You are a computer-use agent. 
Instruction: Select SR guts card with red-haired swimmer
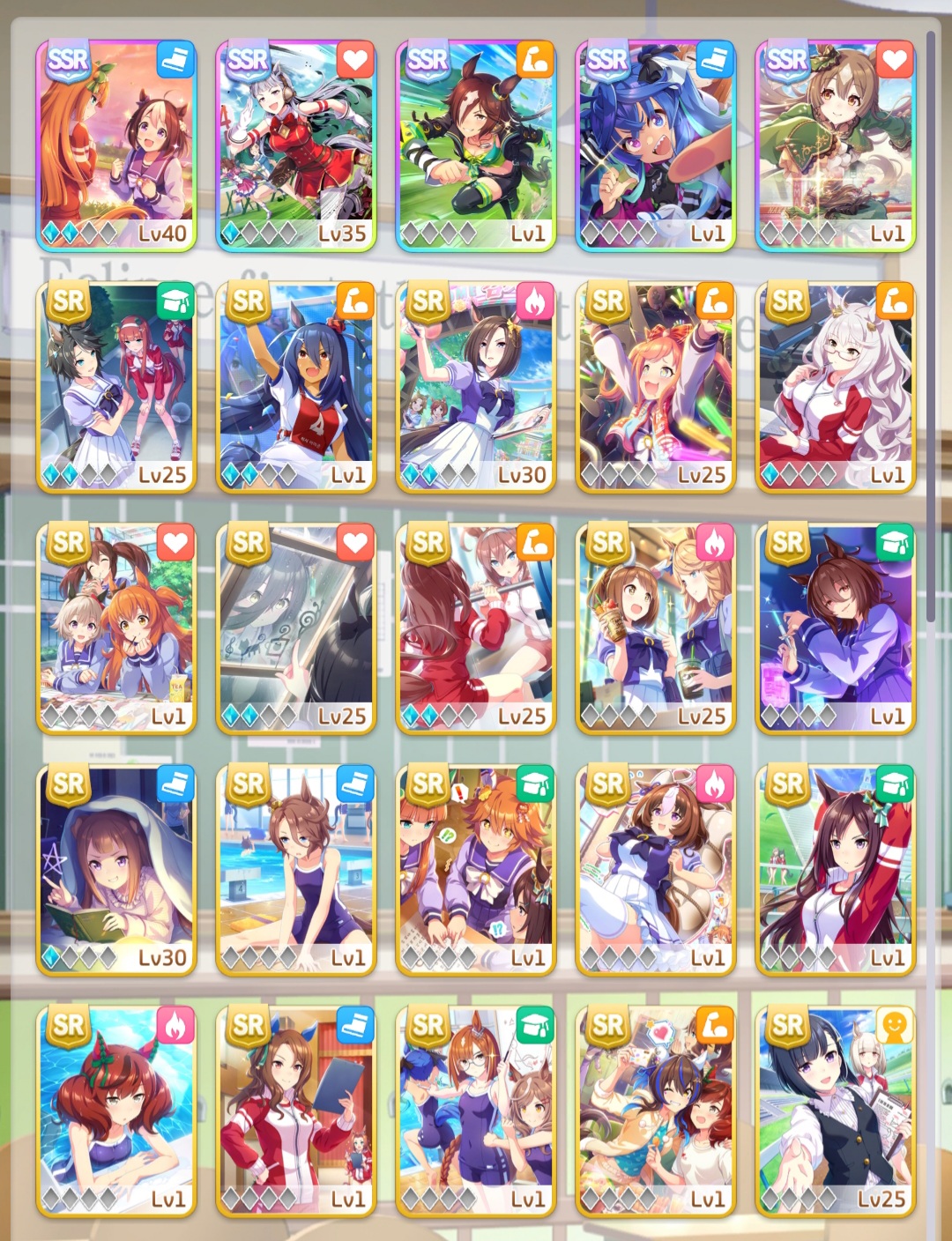tap(116, 1111)
